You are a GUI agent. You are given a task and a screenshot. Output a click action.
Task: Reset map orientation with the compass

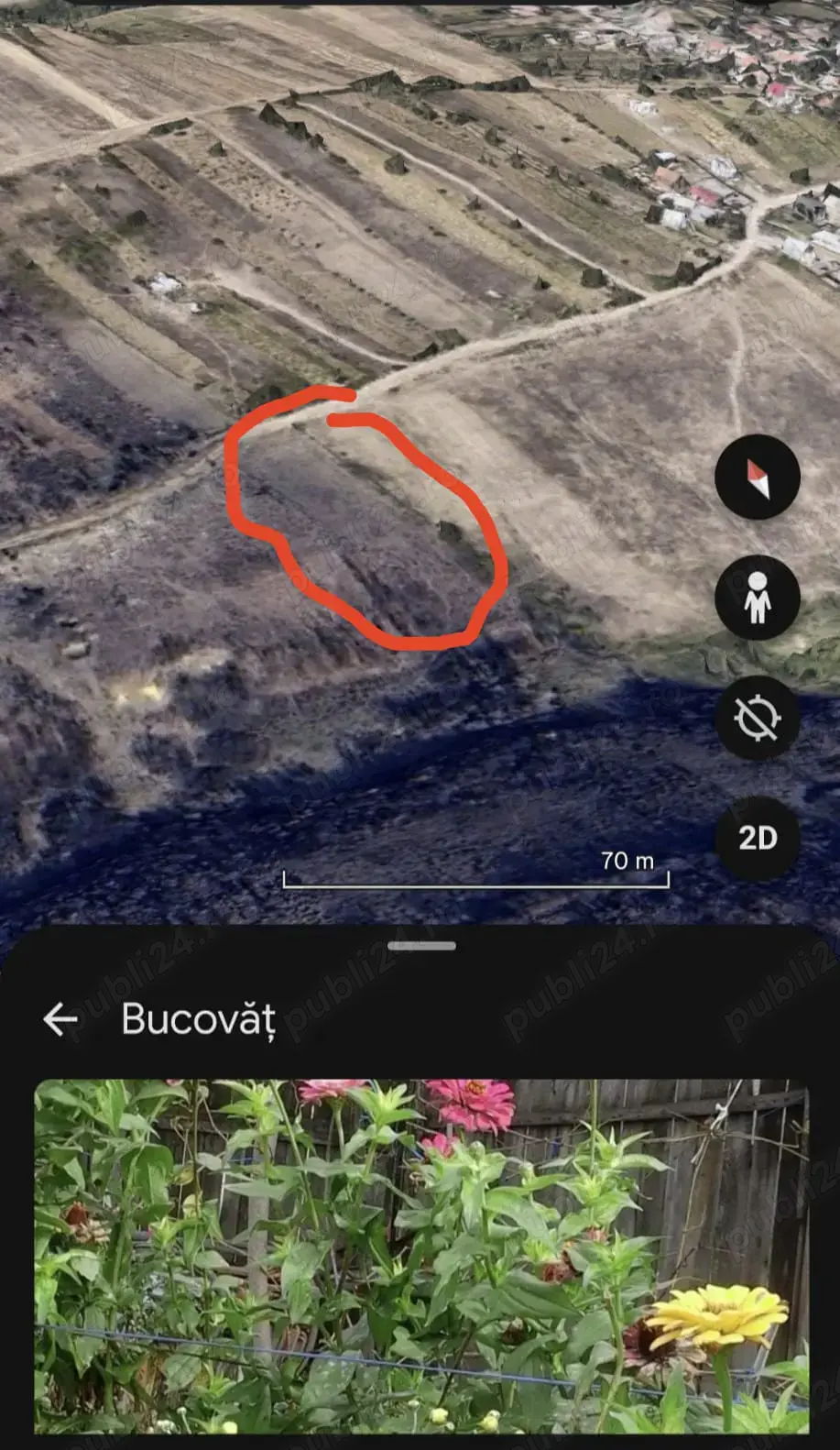tap(757, 478)
